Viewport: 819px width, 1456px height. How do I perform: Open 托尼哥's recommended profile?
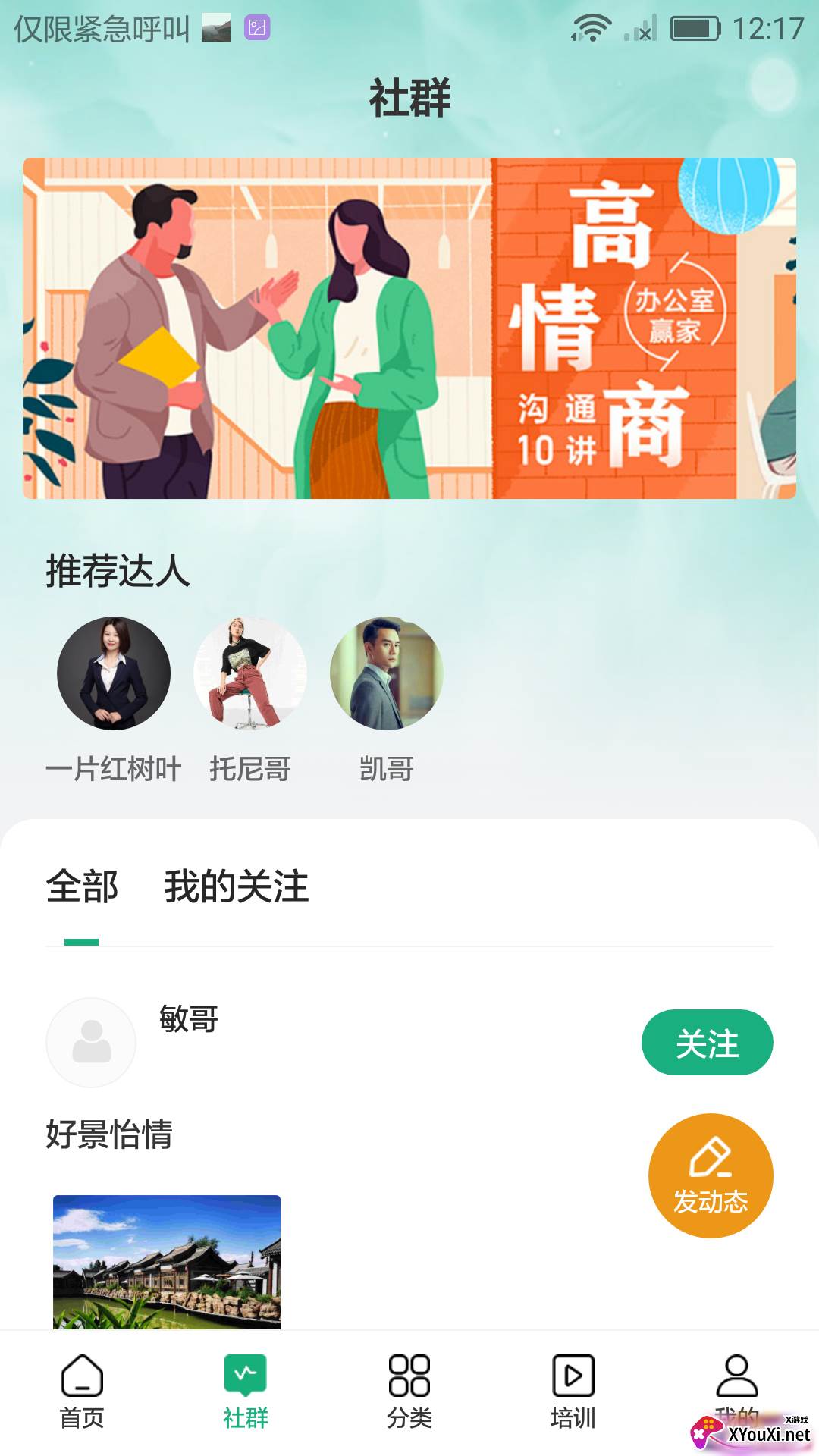[250, 673]
